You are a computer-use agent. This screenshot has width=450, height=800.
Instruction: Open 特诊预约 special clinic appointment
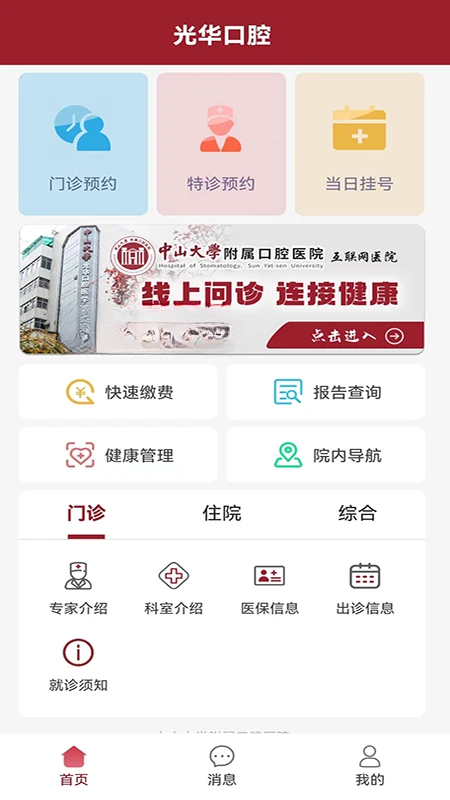click(x=221, y=144)
